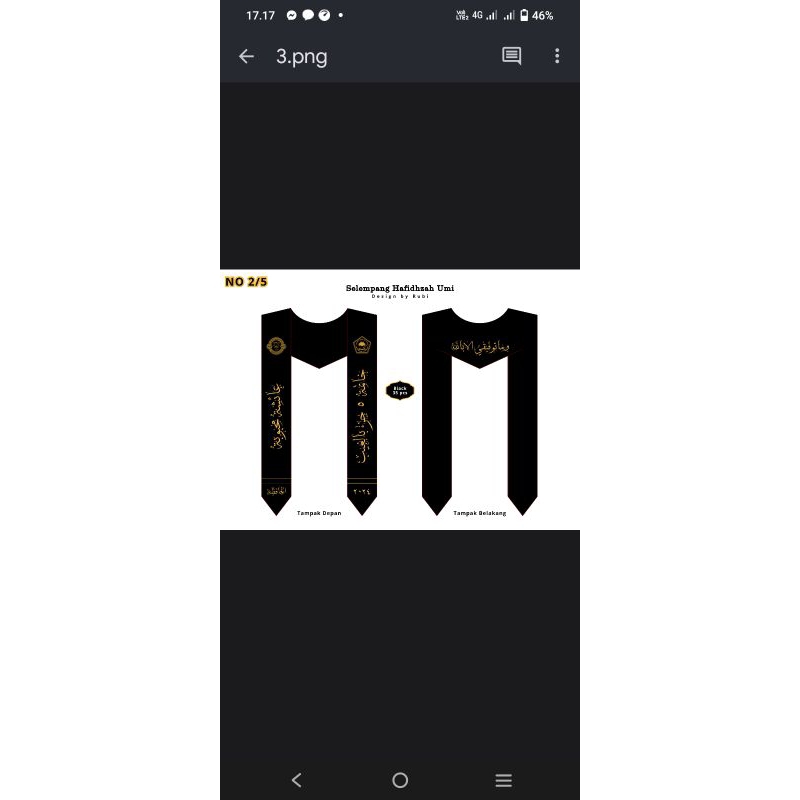This screenshot has width=800, height=800.
Task: Open the comments icon in the app bar
Action: pyautogui.click(x=511, y=57)
